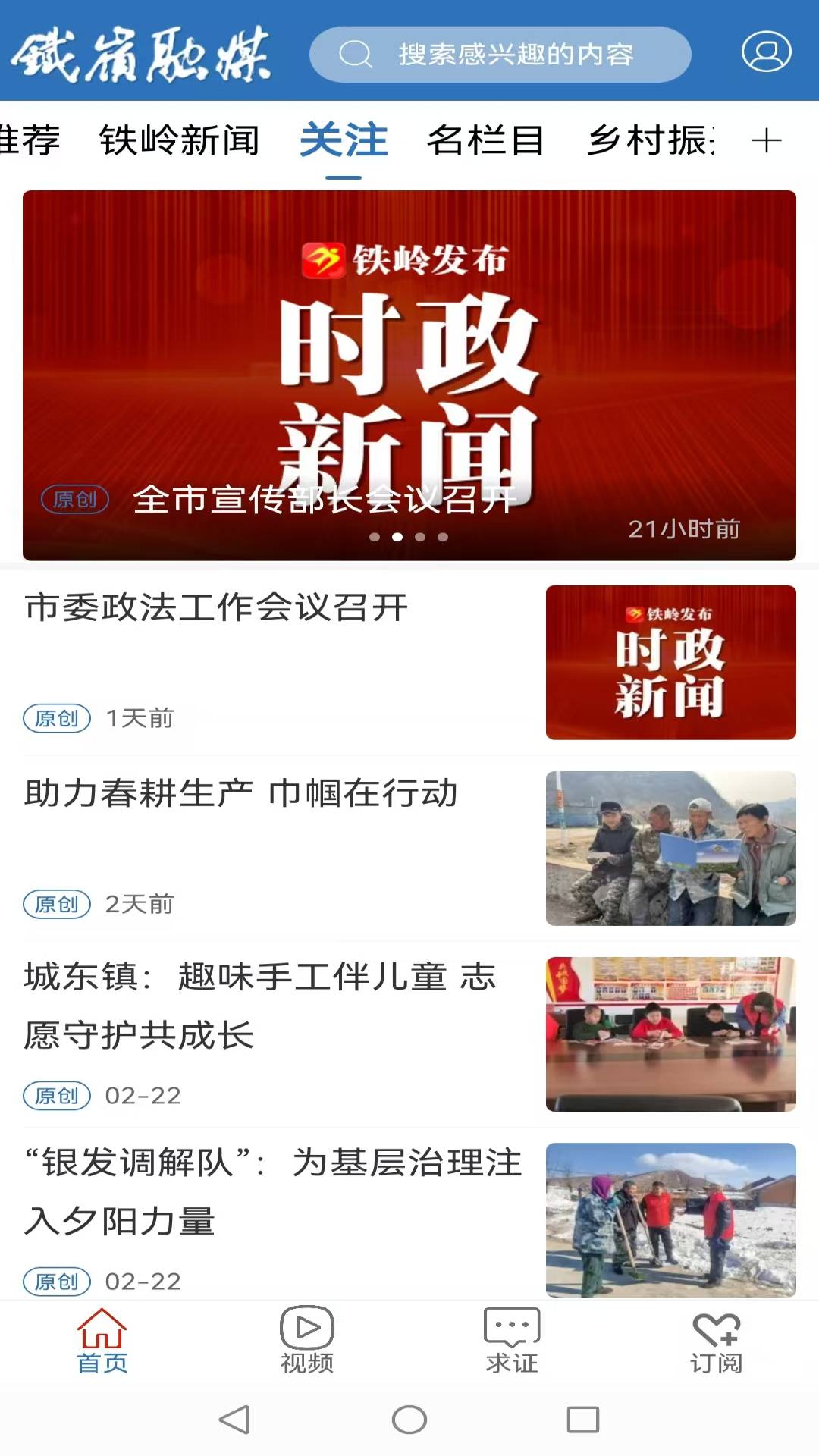Read 助力春耕生产 巾帼在行动 article
The image size is (819, 1456).
[x=241, y=794]
